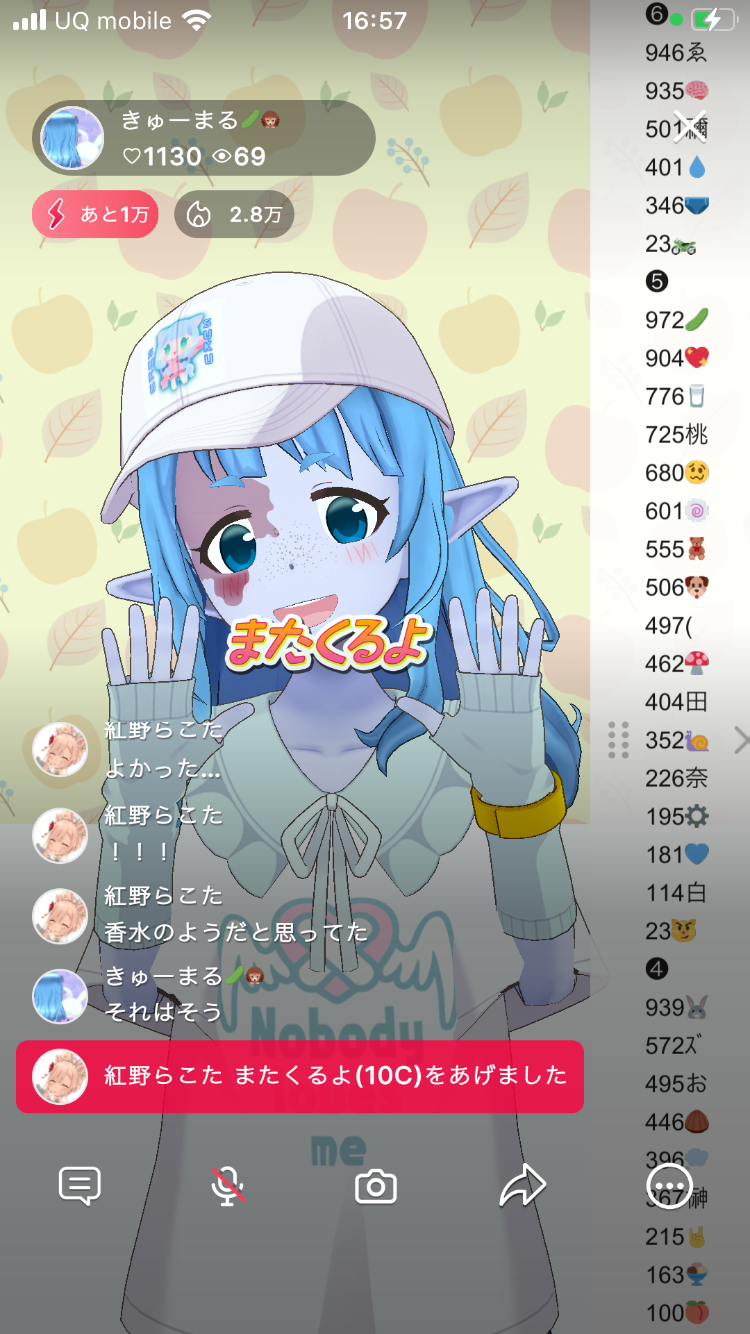Collapse the side panel with the arrow
750x1334 pixels.
coord(740,740)
